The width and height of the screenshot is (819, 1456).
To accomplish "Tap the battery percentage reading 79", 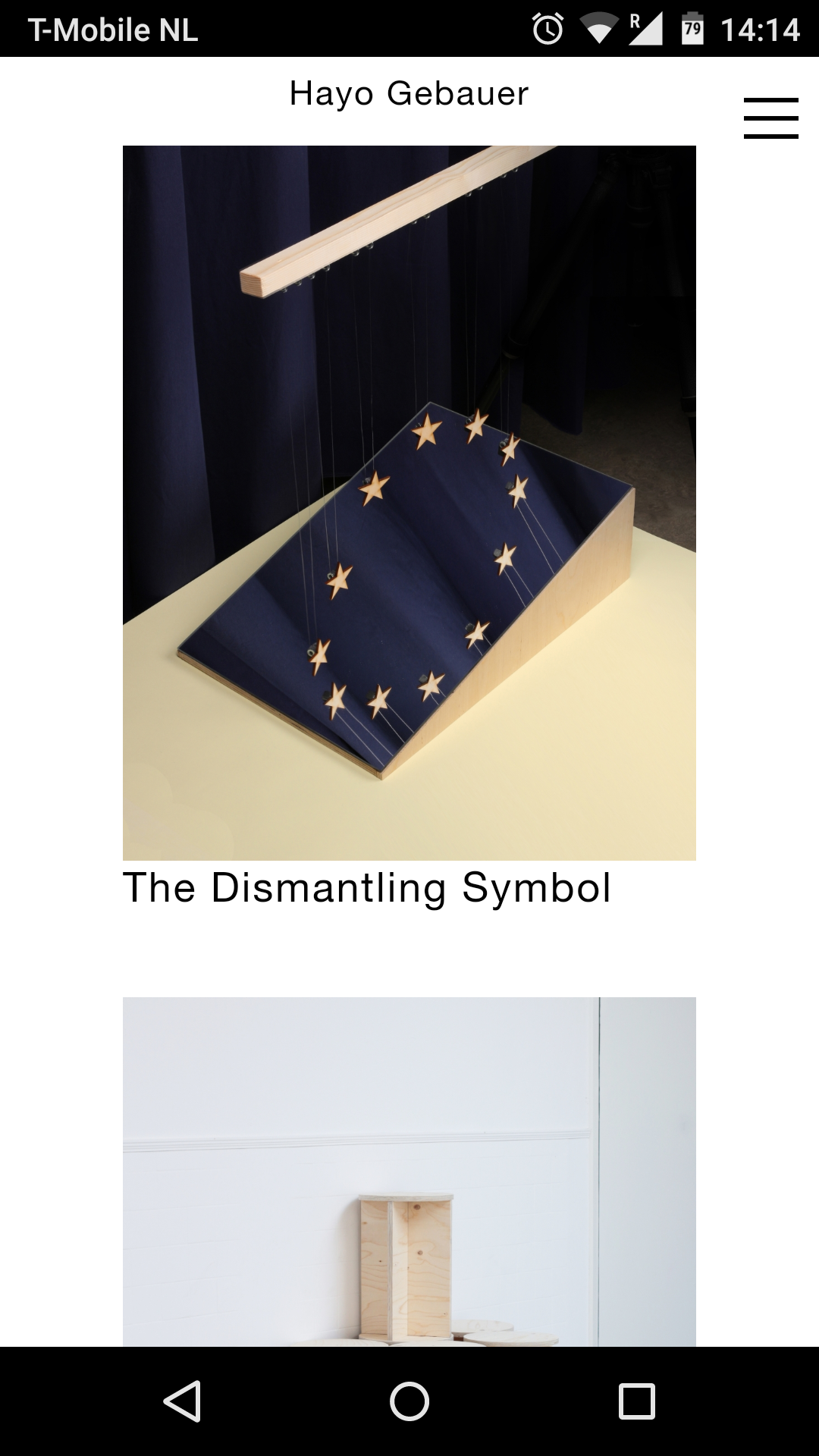I will pos(692,29).
